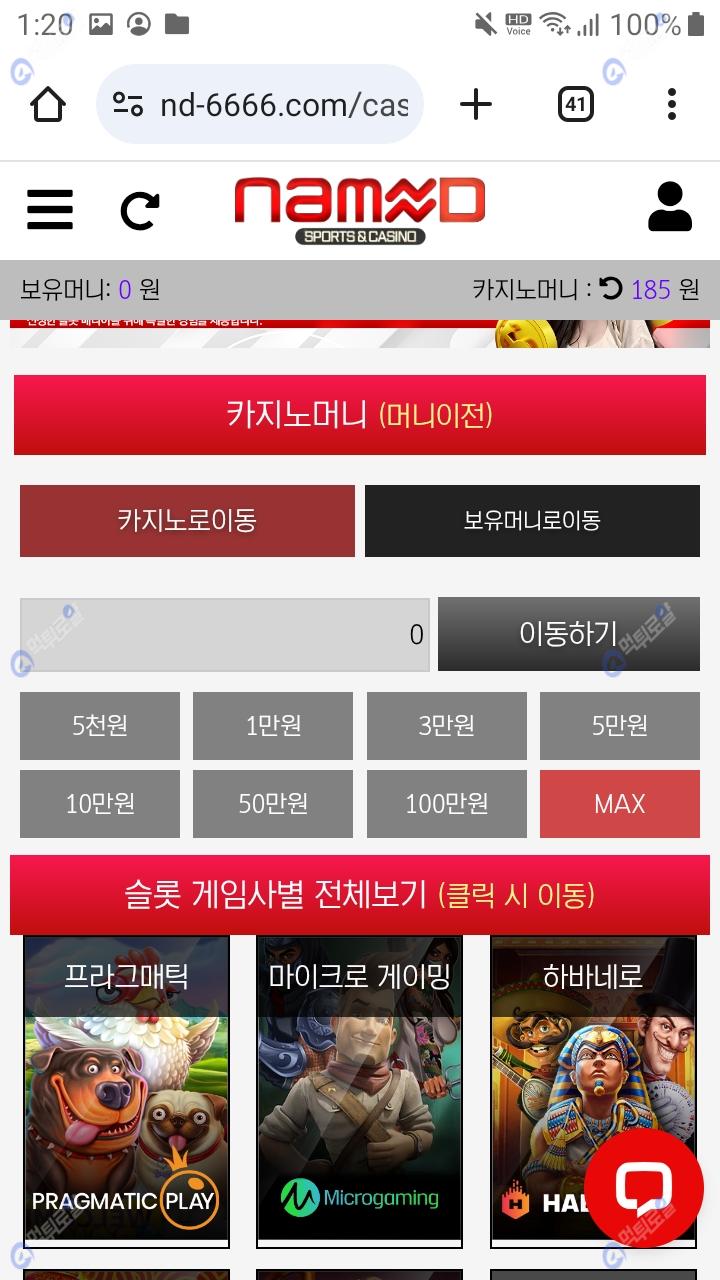Viewport: 720px width, 1280px height.
Task: Open 마이크로 게이밍 slot games
Action: pyautogui.click(x=359, y=1090)
